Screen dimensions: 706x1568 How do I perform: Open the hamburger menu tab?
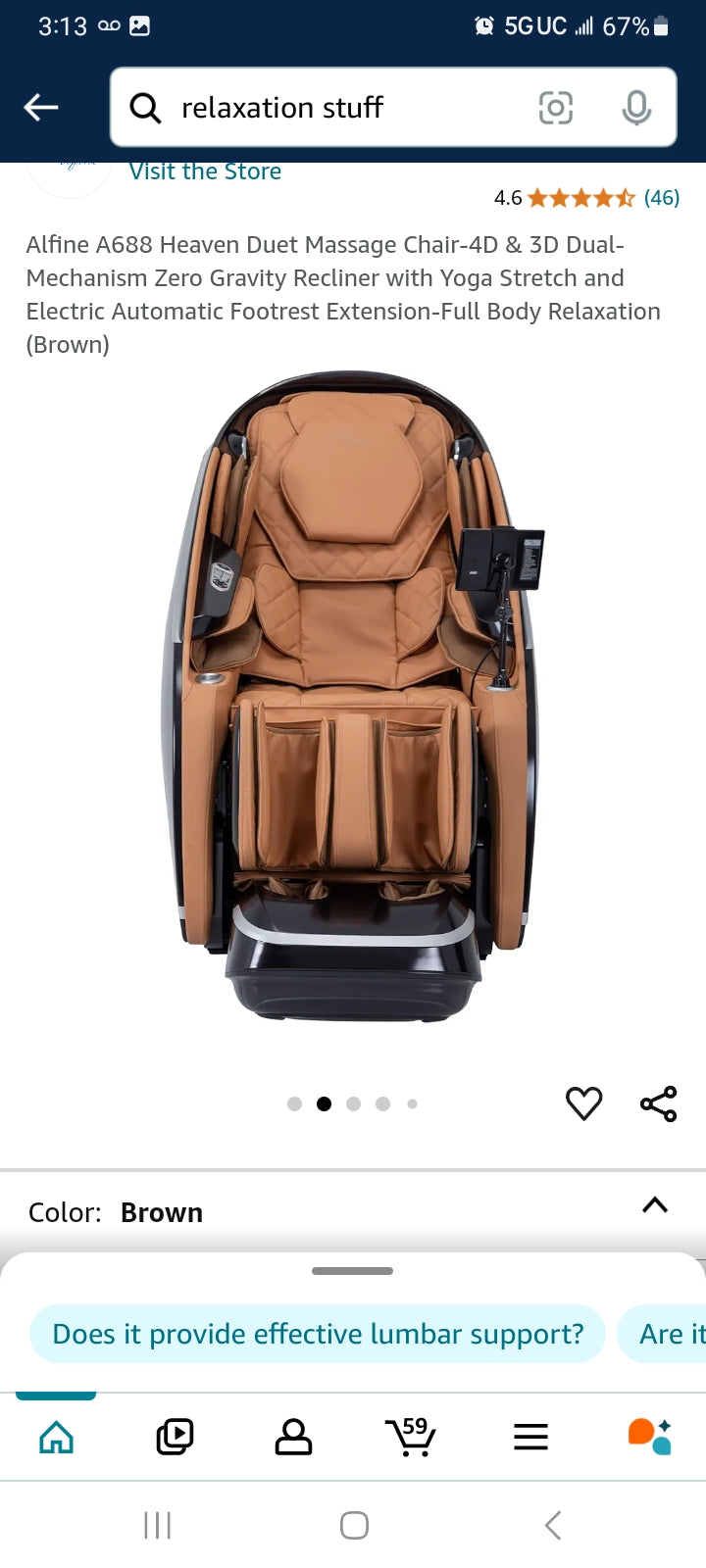(x=530, y=1437)
